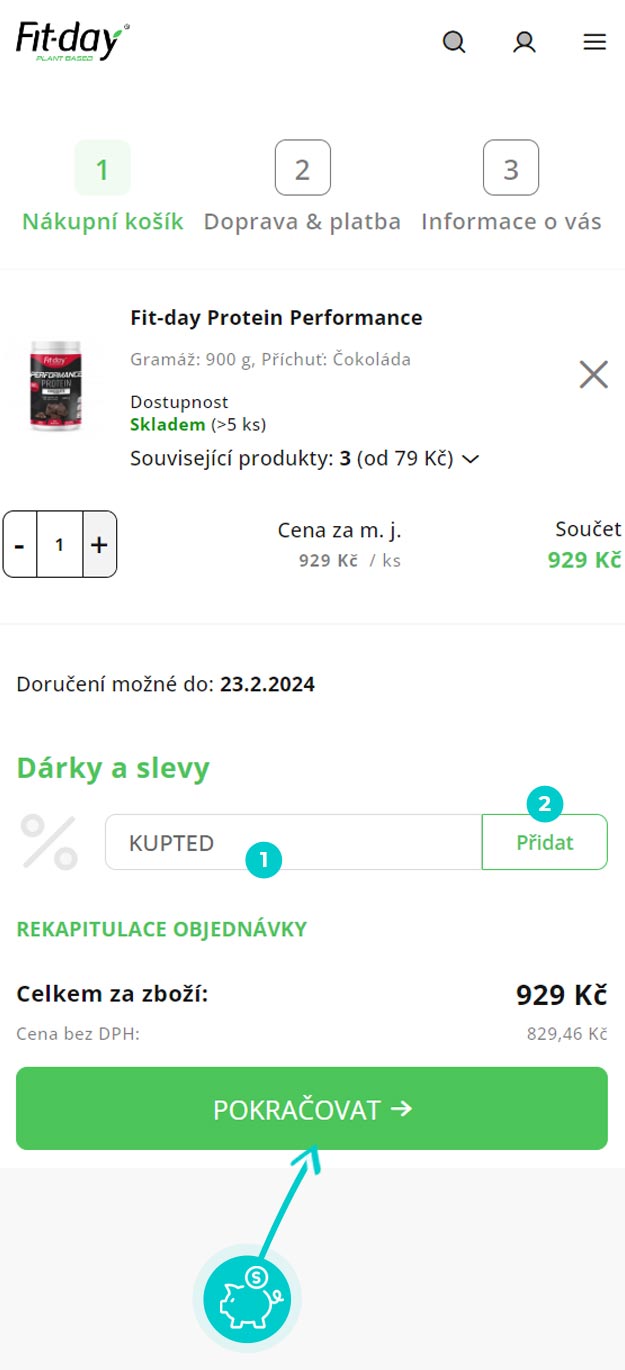
Task: Continue with the POKRAČOVAT button
Action: (x=312, y=1109)
